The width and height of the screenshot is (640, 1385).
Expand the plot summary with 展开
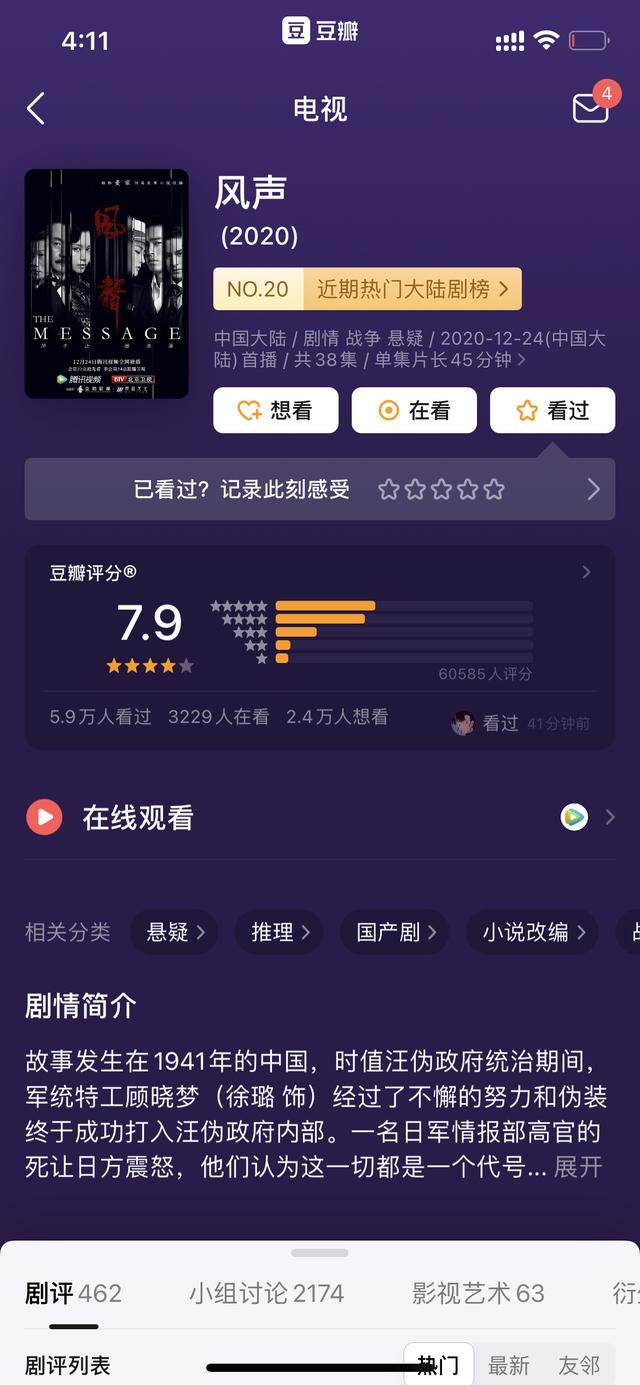coord(578,1167)
